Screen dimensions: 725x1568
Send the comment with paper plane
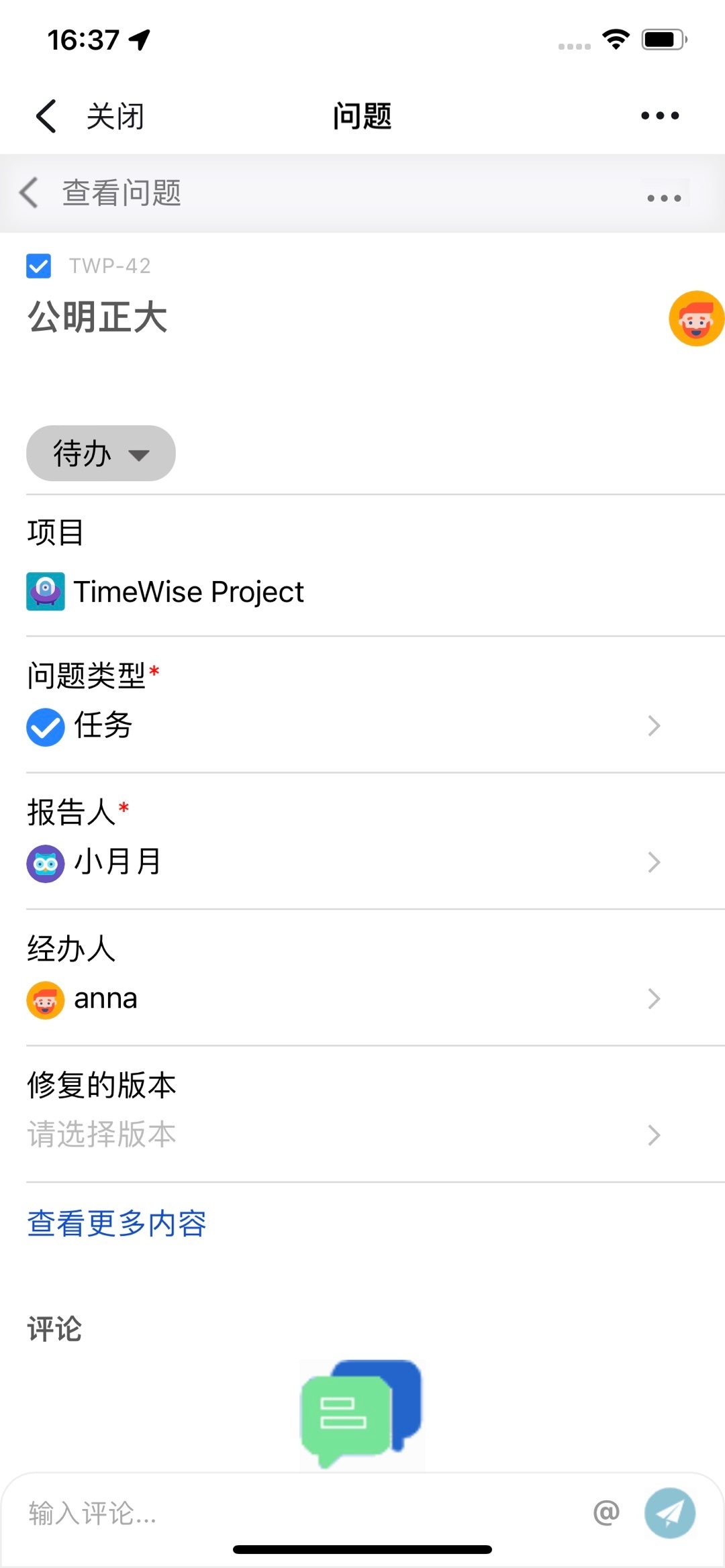pyautogui.click(x=669, y=1513)
